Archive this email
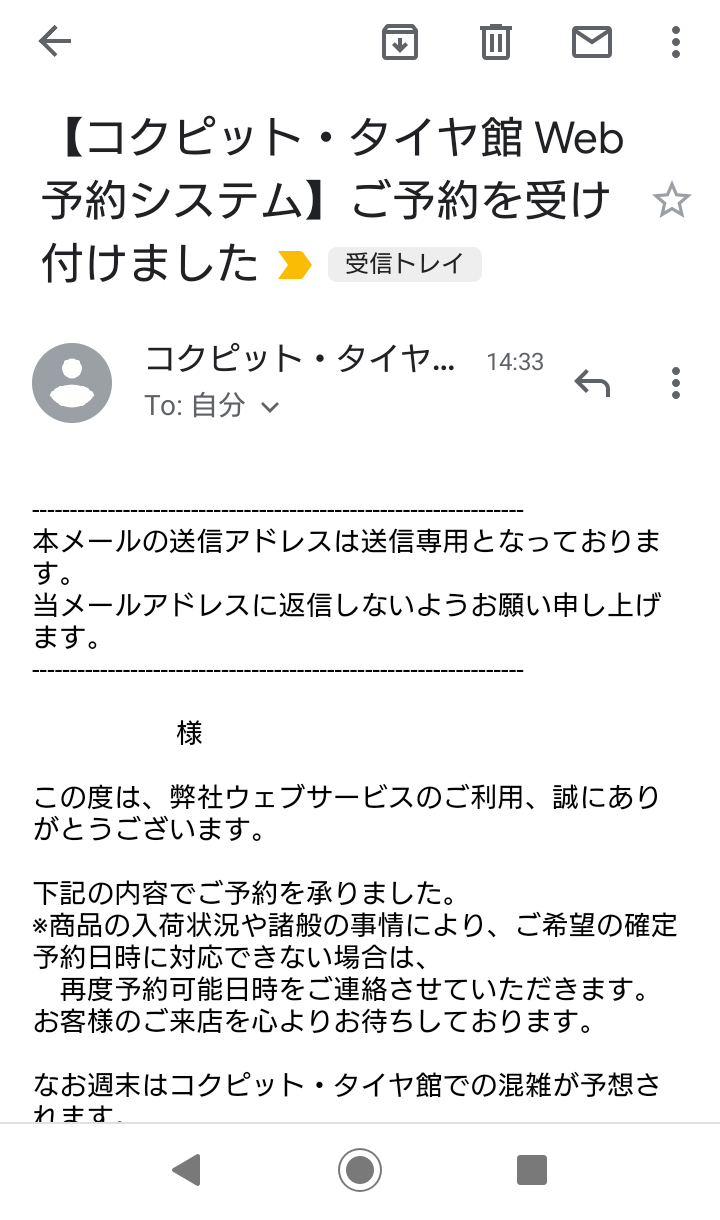 pos(400,42)
